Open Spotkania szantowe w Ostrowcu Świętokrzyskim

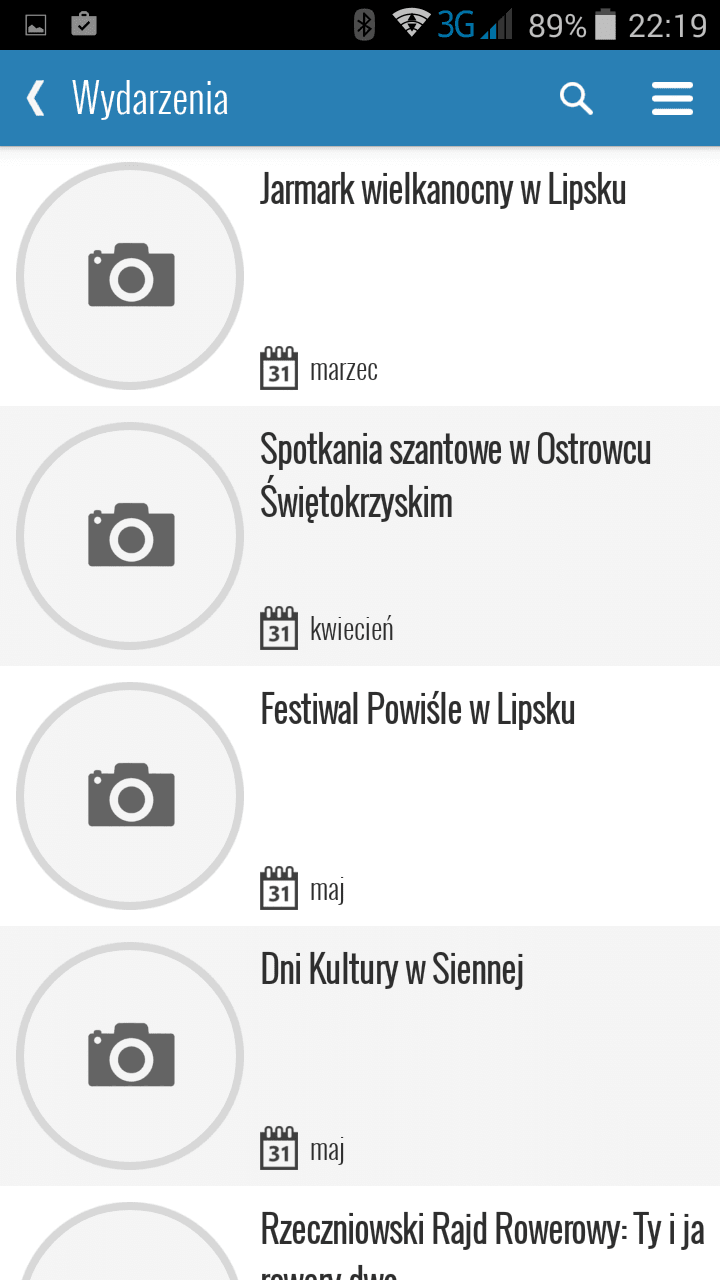click(360, 536)
